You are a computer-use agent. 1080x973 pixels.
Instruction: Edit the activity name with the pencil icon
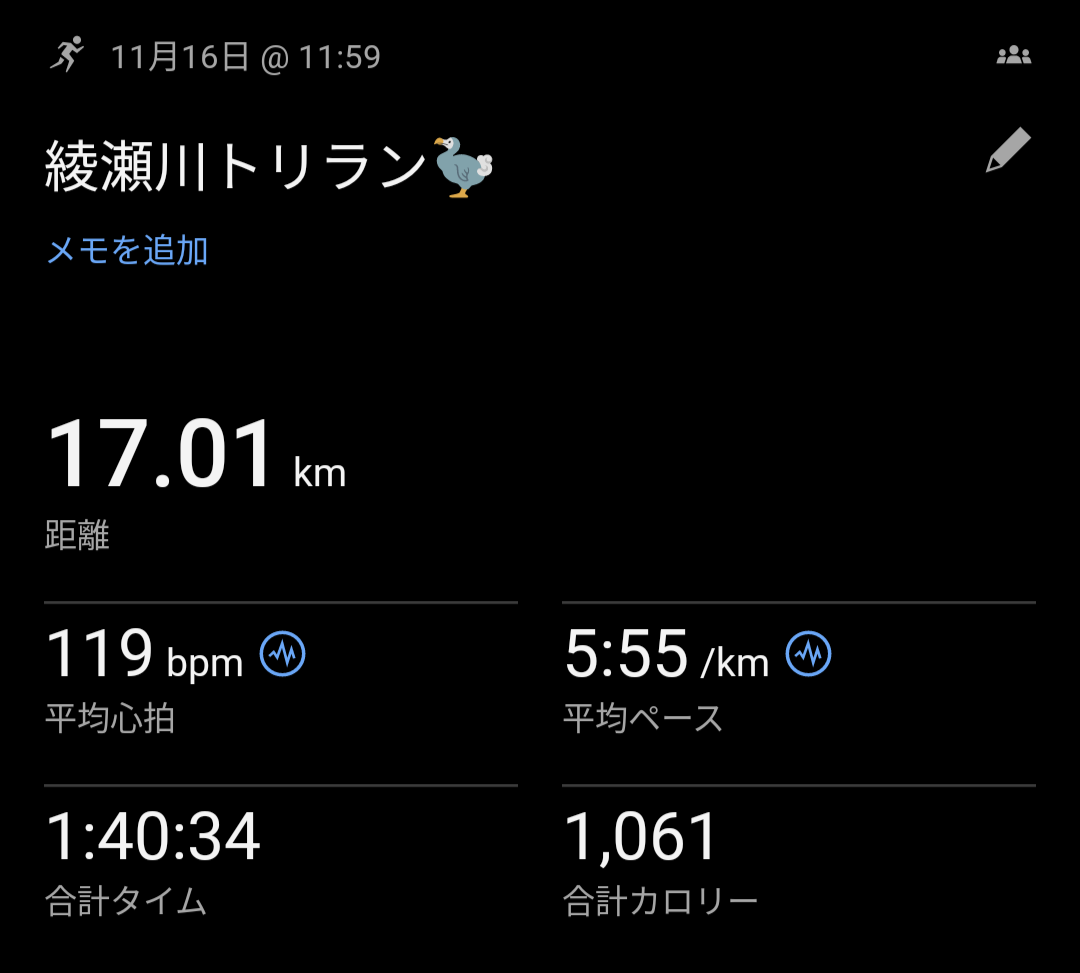[x=1007, y=151]
